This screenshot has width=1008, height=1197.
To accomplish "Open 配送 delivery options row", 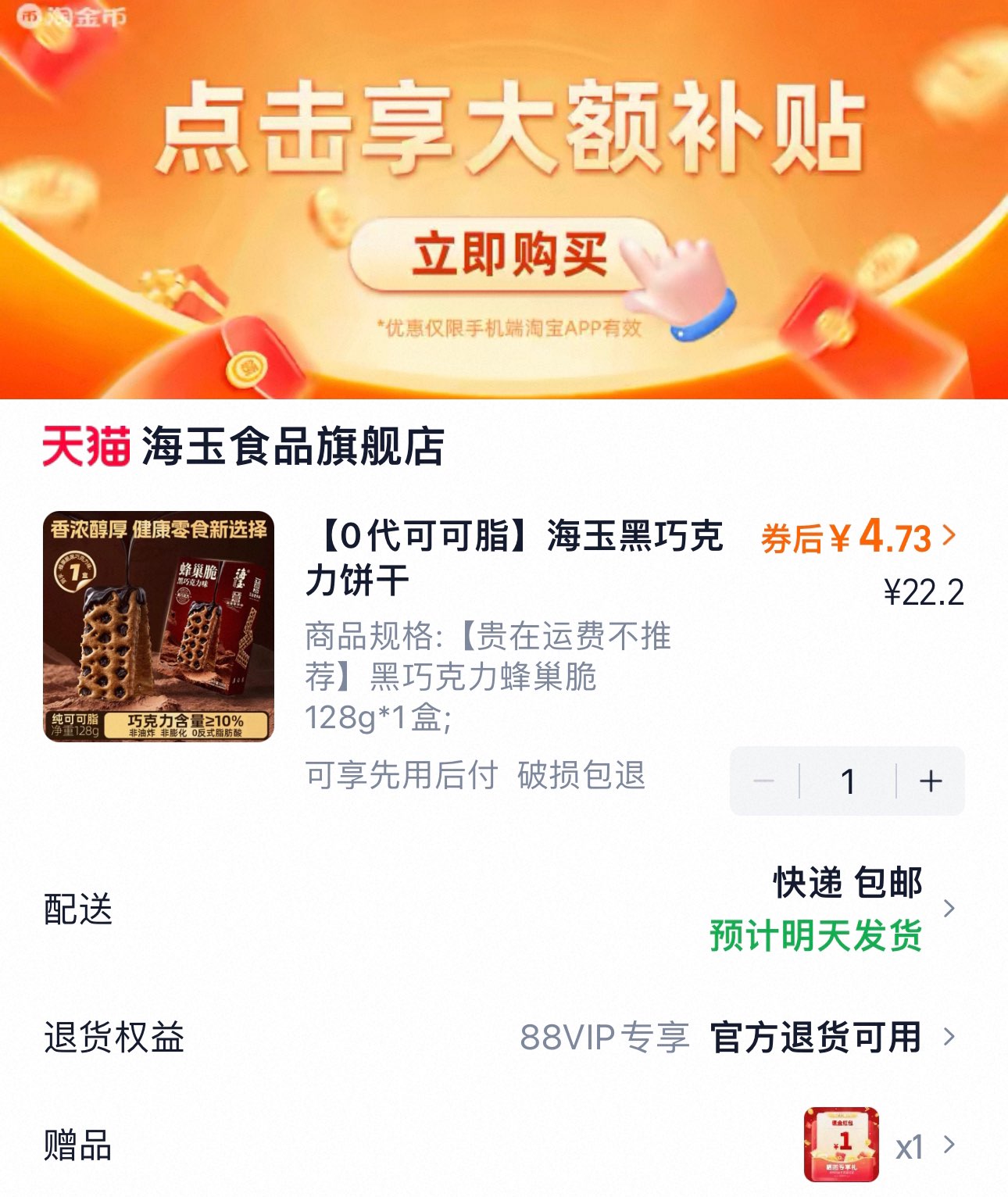I will (x=504, y=909).
